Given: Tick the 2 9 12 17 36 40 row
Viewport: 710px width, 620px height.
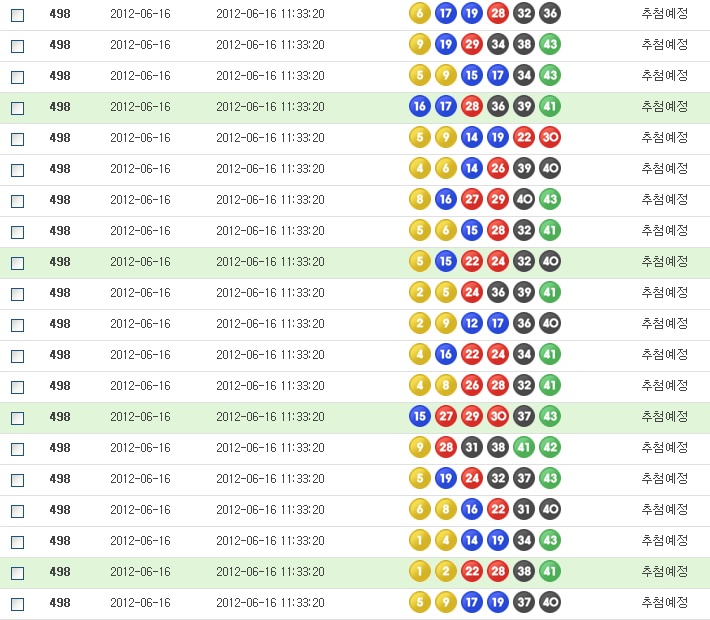Looking at the screenshot, I should pyautogui.click(x=17, y=325).
